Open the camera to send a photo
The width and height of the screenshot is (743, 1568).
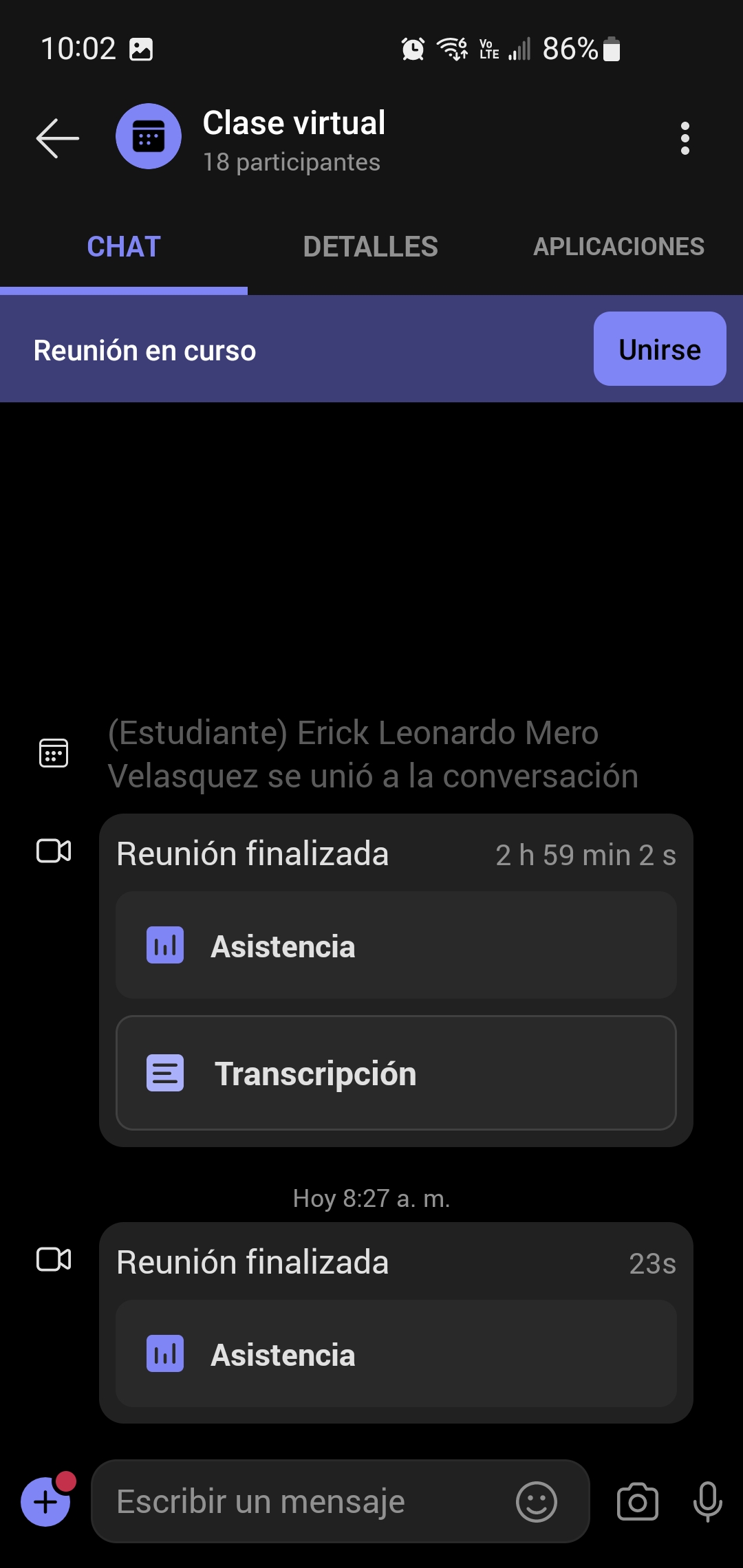638,1502
